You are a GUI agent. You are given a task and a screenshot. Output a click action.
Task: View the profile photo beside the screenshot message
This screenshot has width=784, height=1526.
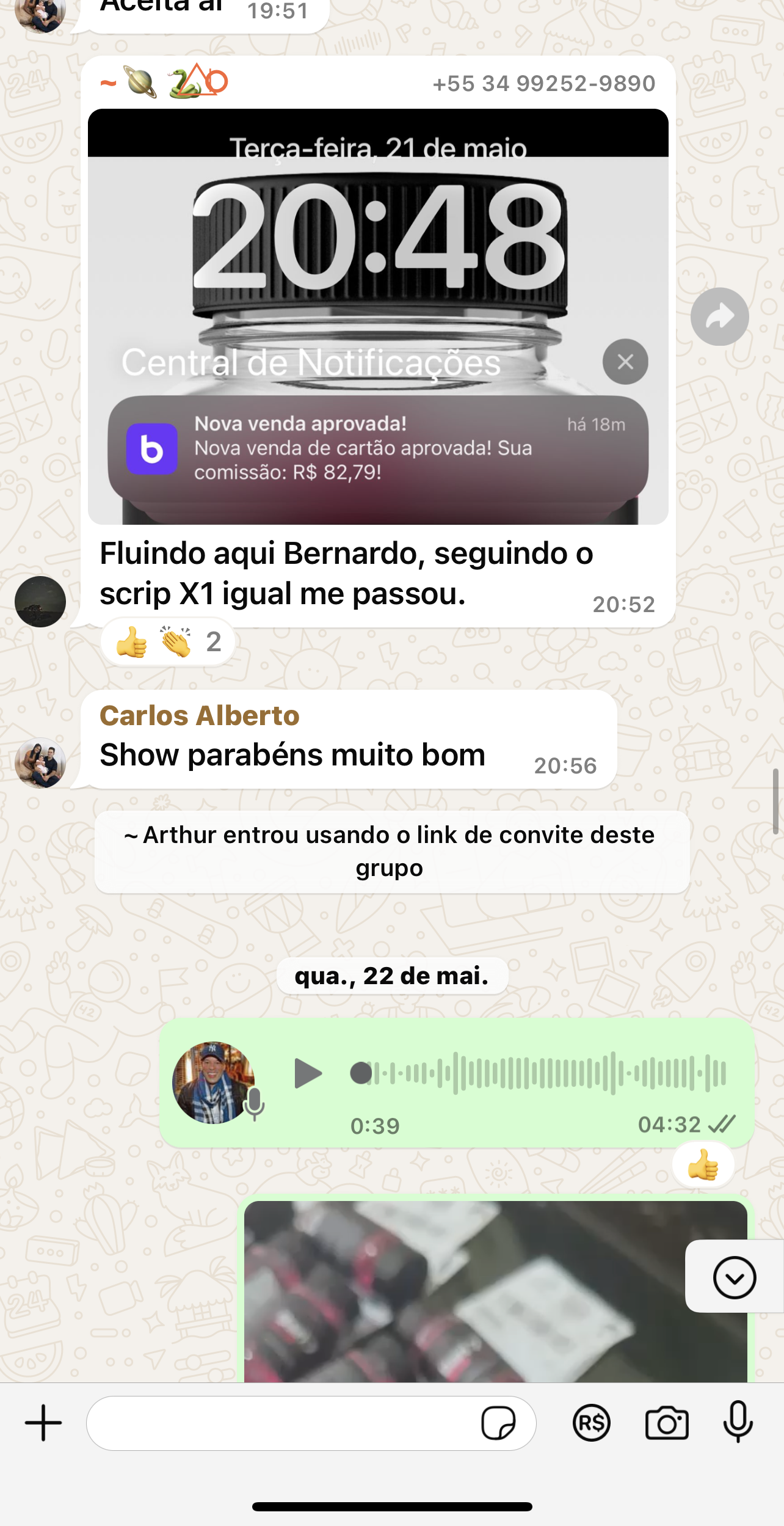[40, 602]
